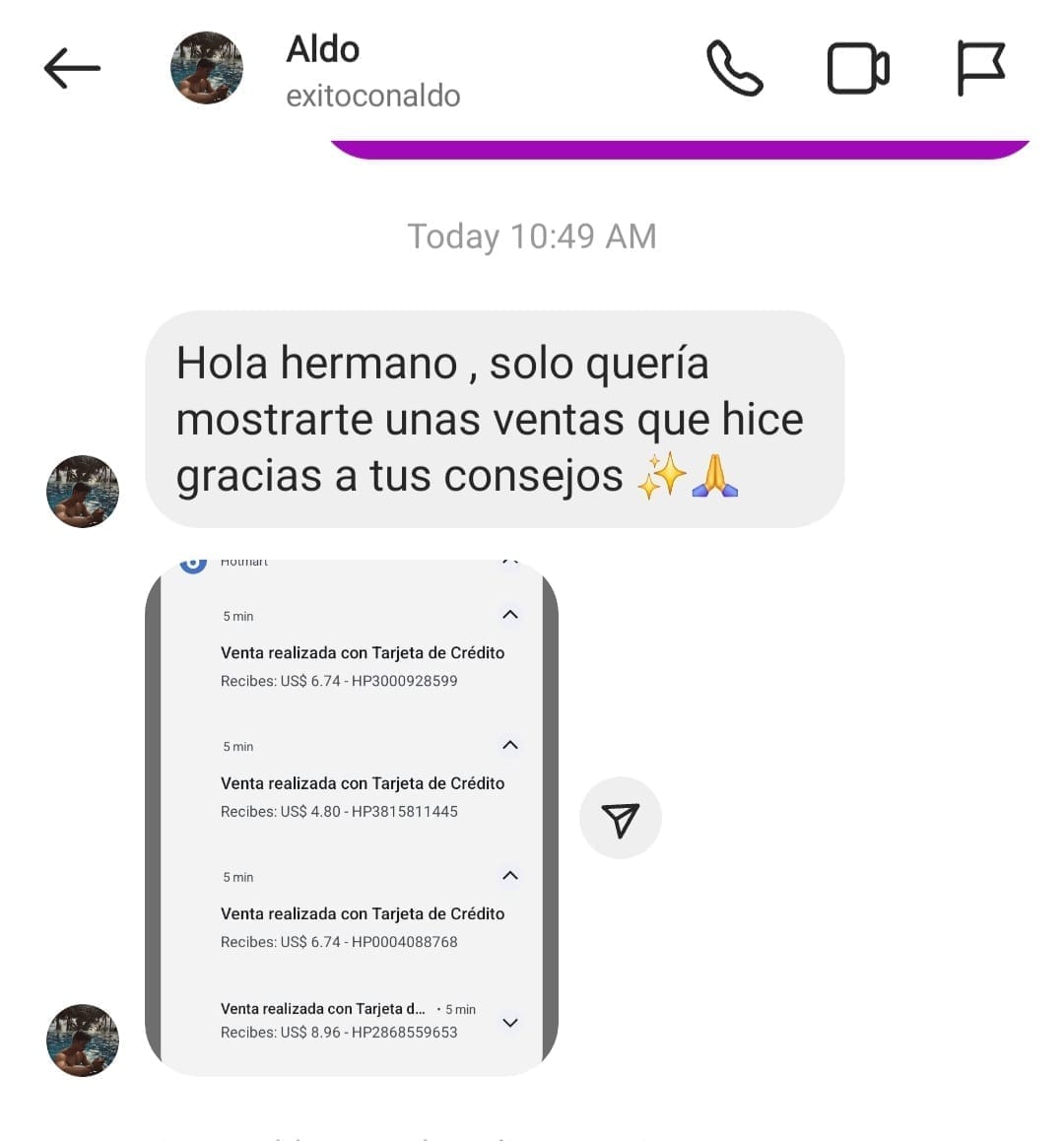This screenshot has width=1064, height=1141.
Task: Forward the shared screenshot with the paper plane
Action: pyautogui.click(x=621, y=817)
